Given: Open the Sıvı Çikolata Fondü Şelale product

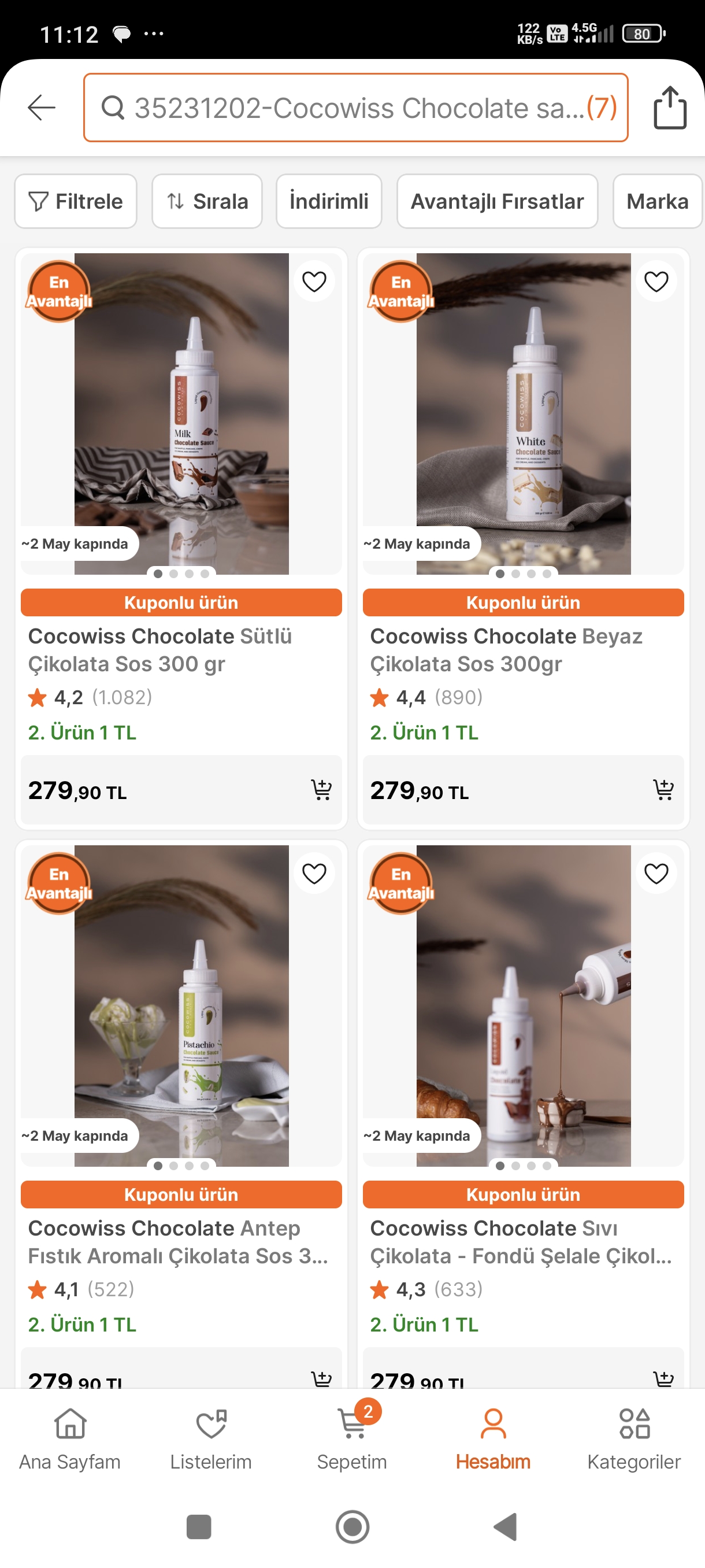Looking at the screenshot, I should pyautogui.click(x=521, y=1242).
